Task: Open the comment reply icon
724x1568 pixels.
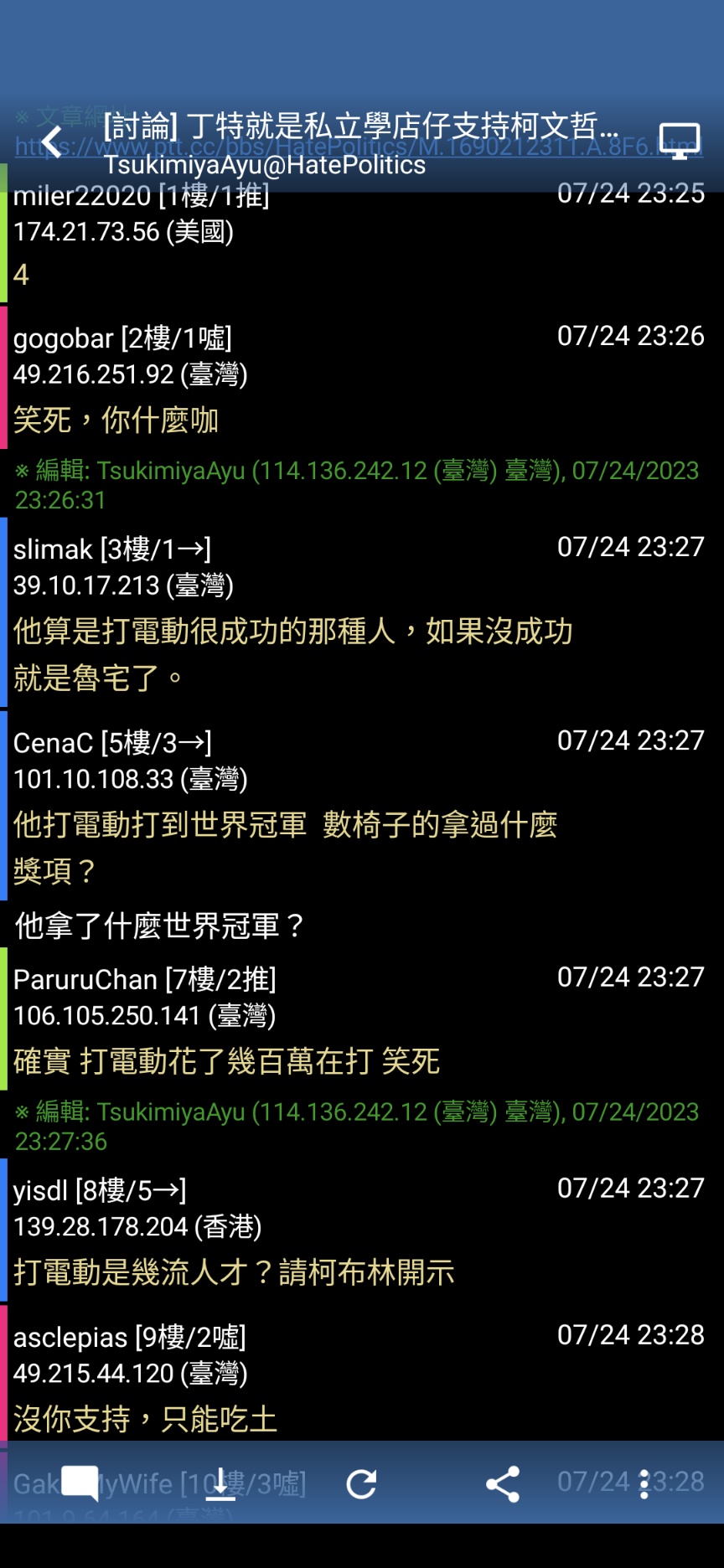Action: pyautogui.click(x=80, y=1484)
